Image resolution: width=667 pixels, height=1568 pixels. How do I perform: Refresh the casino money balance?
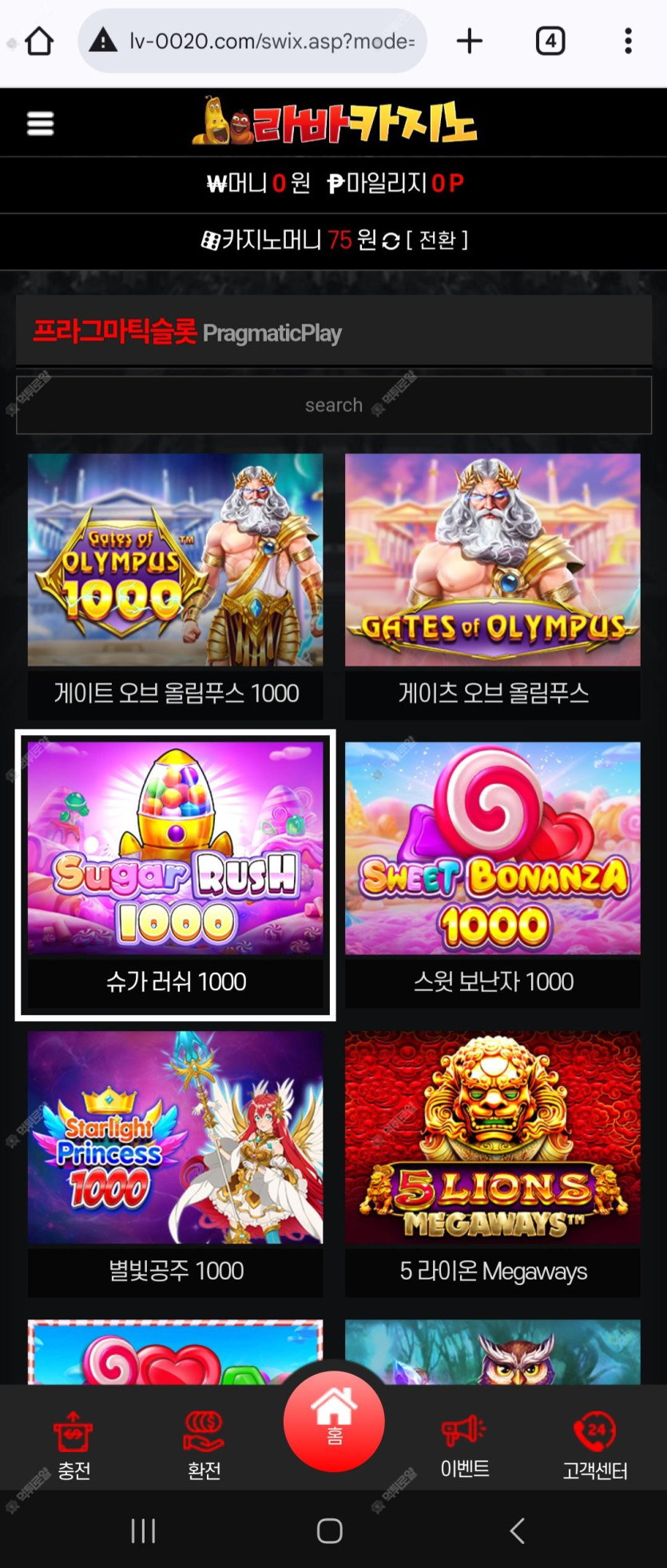pos(391,241)
